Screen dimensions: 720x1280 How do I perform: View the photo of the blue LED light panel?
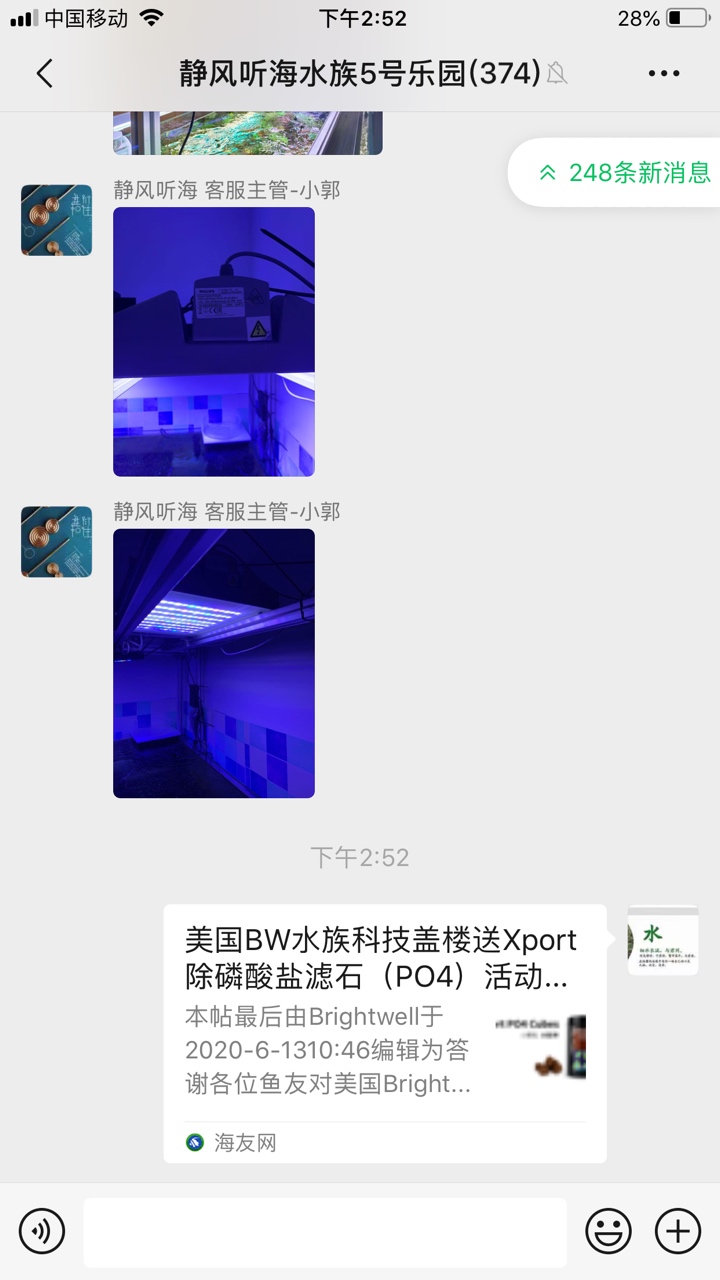tap(214, 663)
